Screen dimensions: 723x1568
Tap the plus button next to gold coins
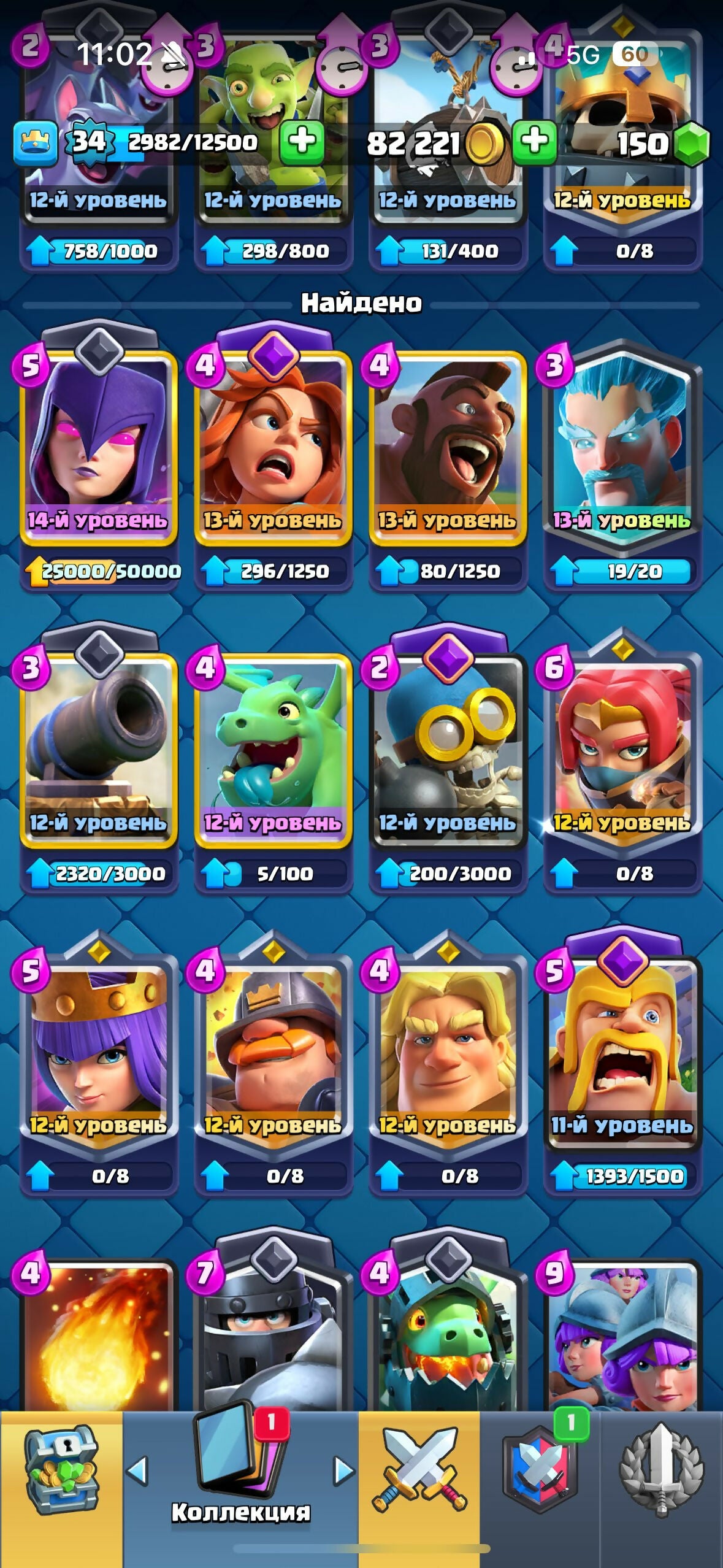535,142
